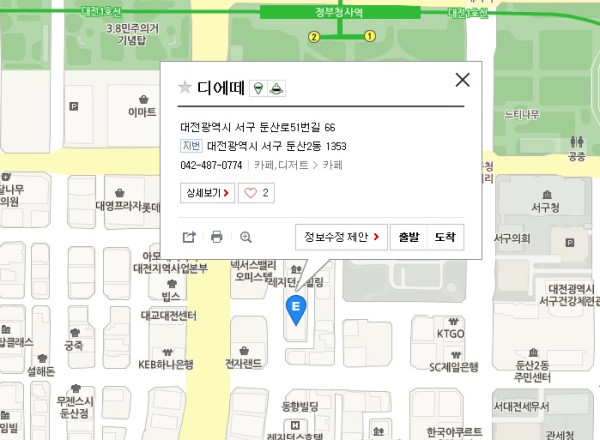Share this place via the share icon
Image resolution: width=600 pixels, height=440 pixels.
pos(188,237)
